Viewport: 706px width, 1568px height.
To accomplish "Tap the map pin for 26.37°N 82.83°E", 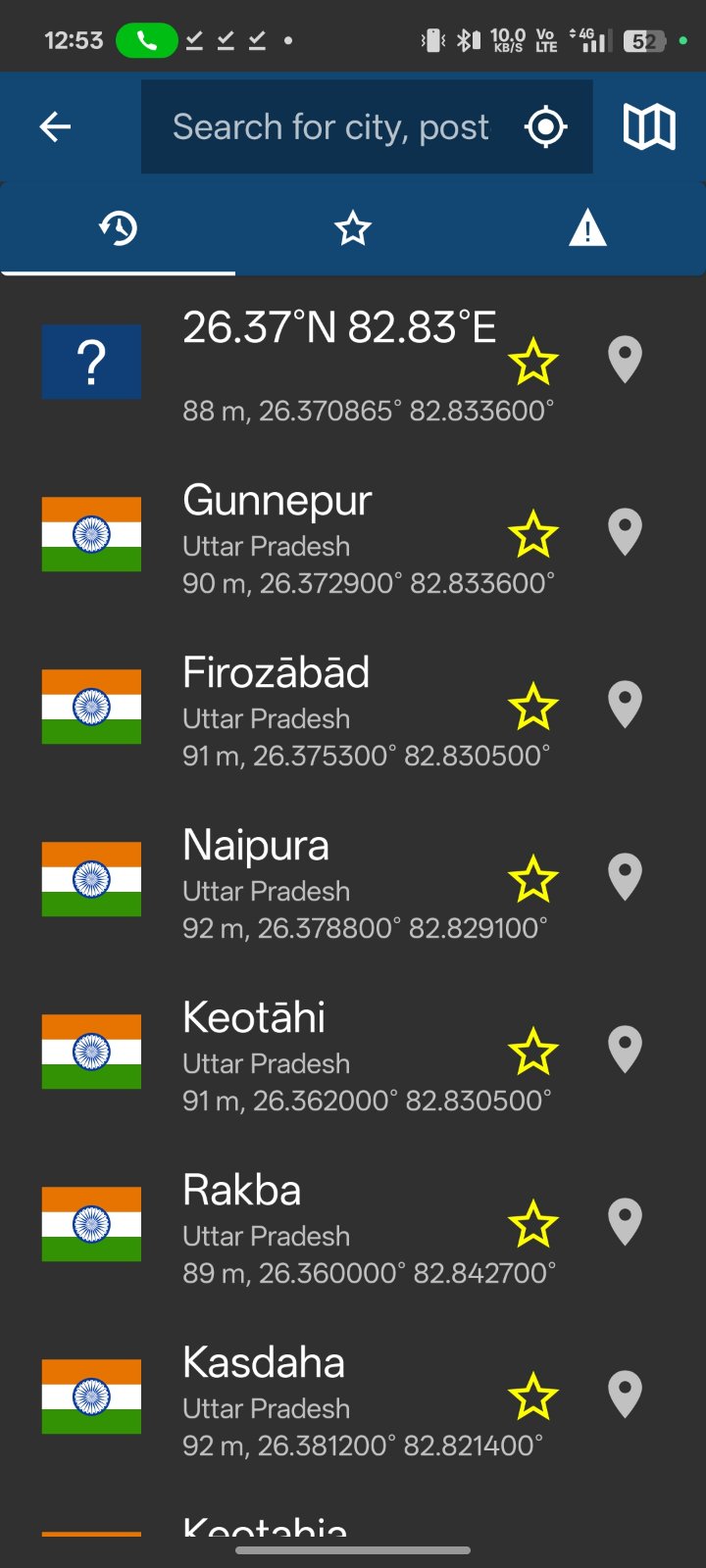I will pos(625,361).
